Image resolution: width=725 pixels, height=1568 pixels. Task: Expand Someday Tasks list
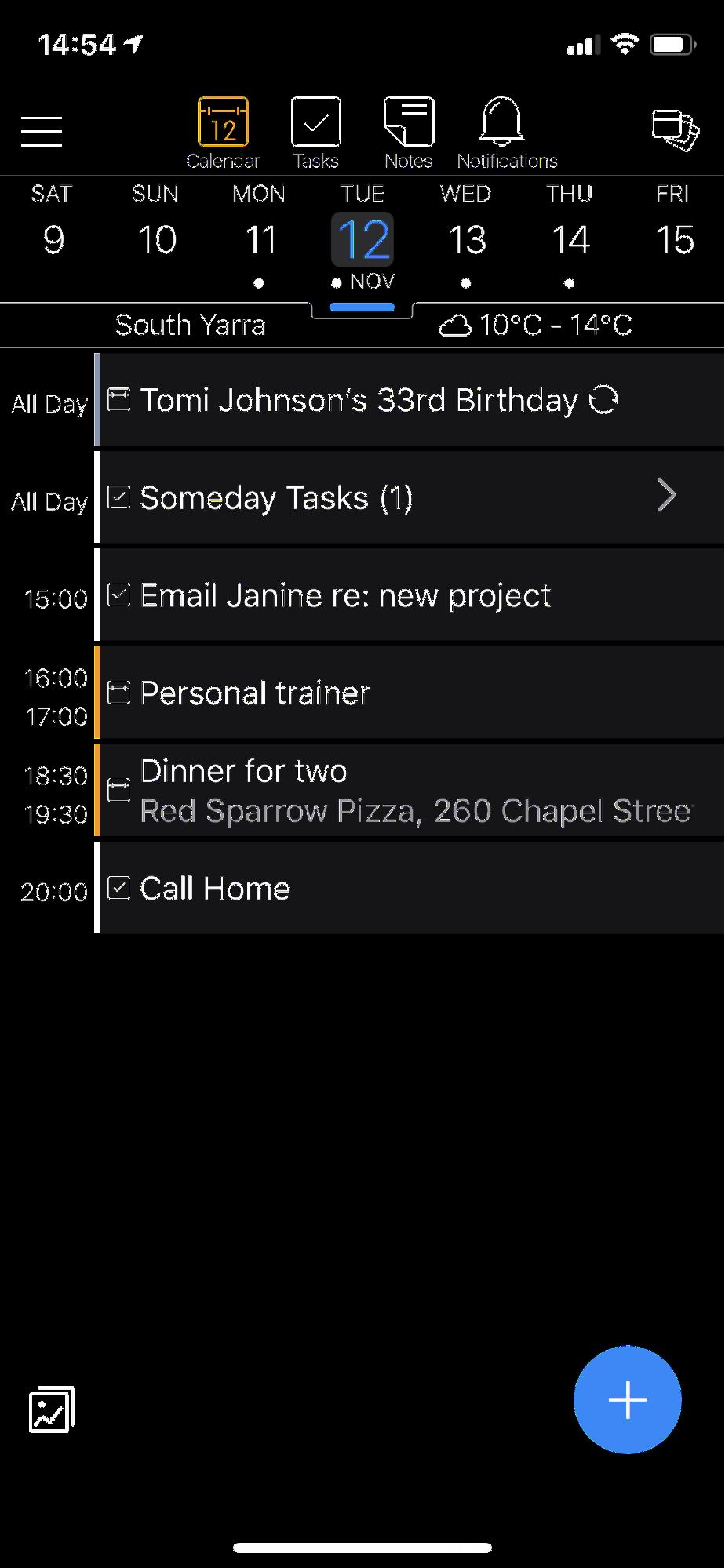tap(666, 496)
